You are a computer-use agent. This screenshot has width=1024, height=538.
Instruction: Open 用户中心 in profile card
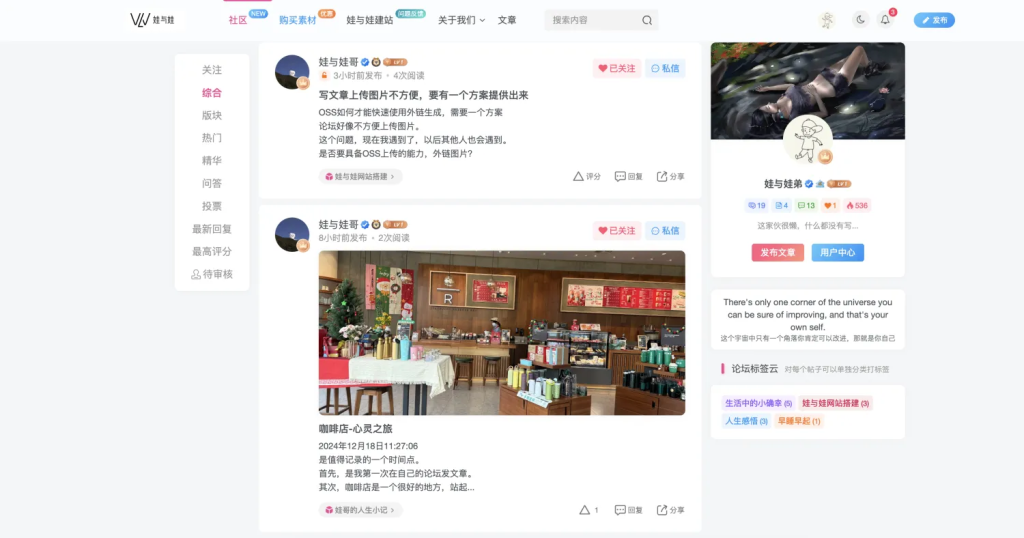(x=837, y=253)
